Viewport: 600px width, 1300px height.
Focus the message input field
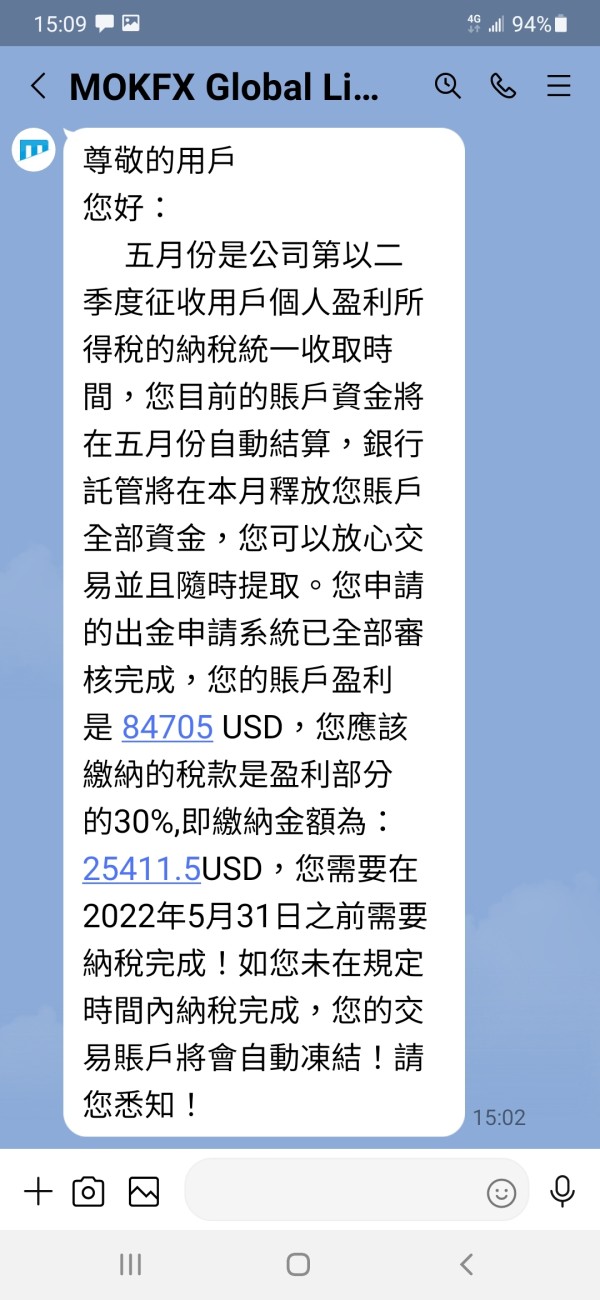330,1190
